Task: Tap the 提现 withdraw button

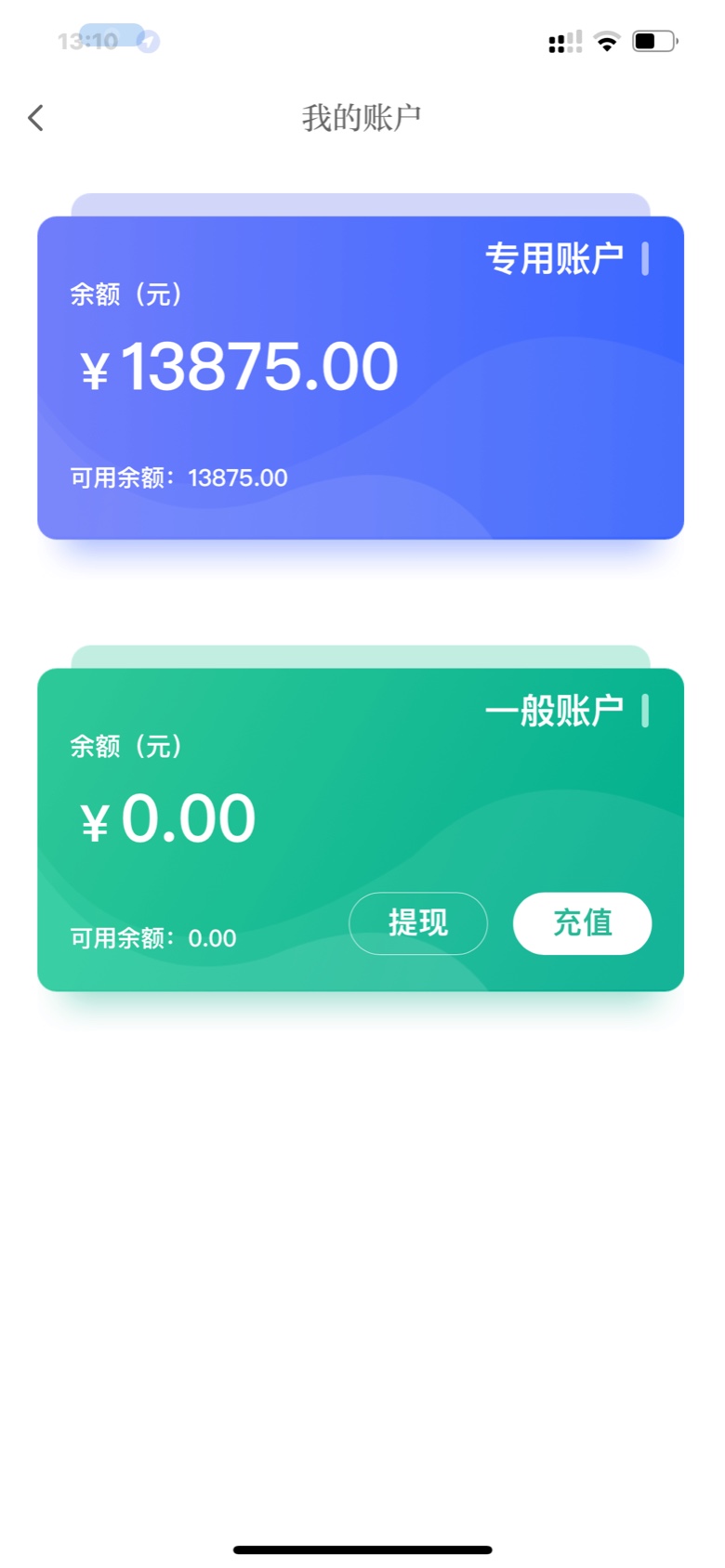Action: point(418,923)
